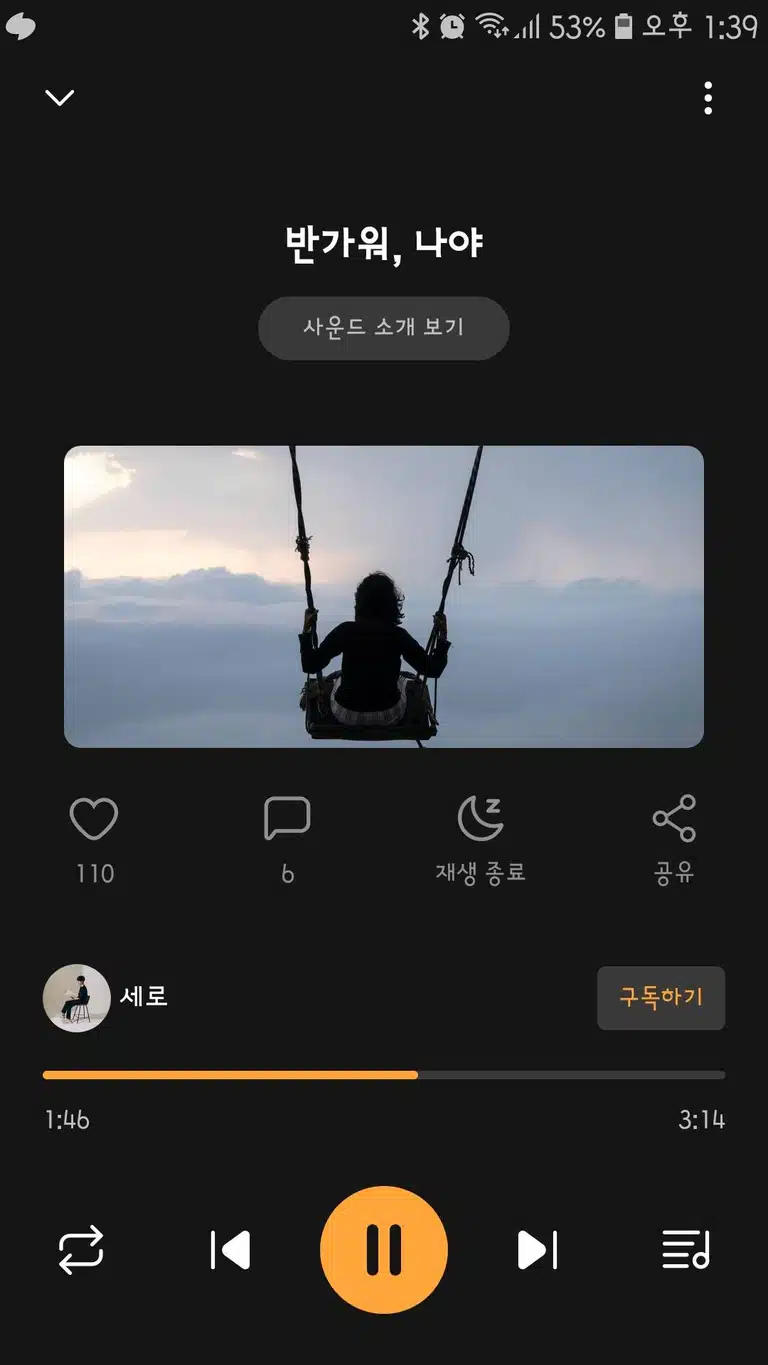
Task: Set the 재생 종료 sleep timer
Action: point(480,819)
